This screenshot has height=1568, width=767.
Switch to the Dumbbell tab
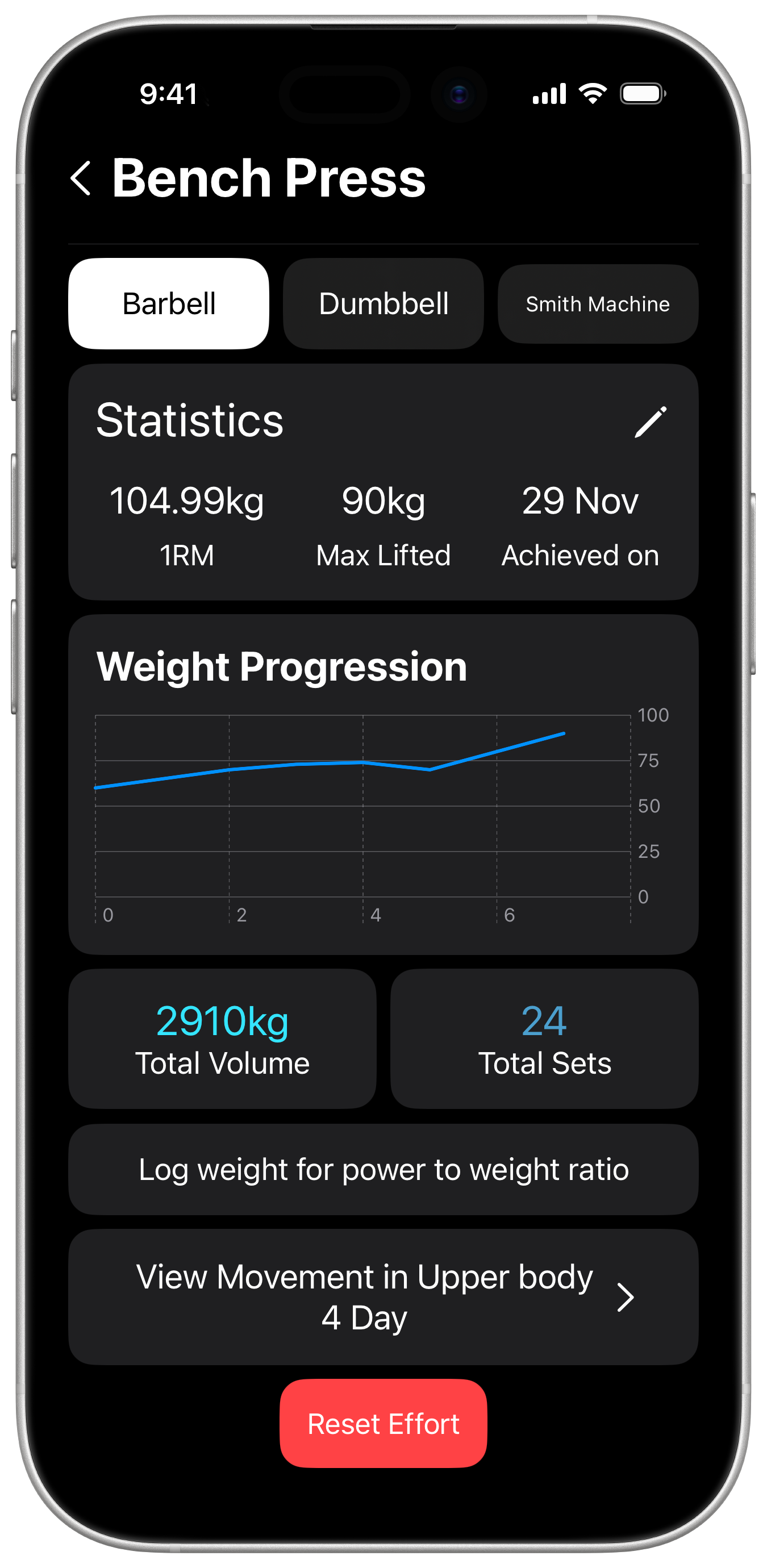pos(383,303)
